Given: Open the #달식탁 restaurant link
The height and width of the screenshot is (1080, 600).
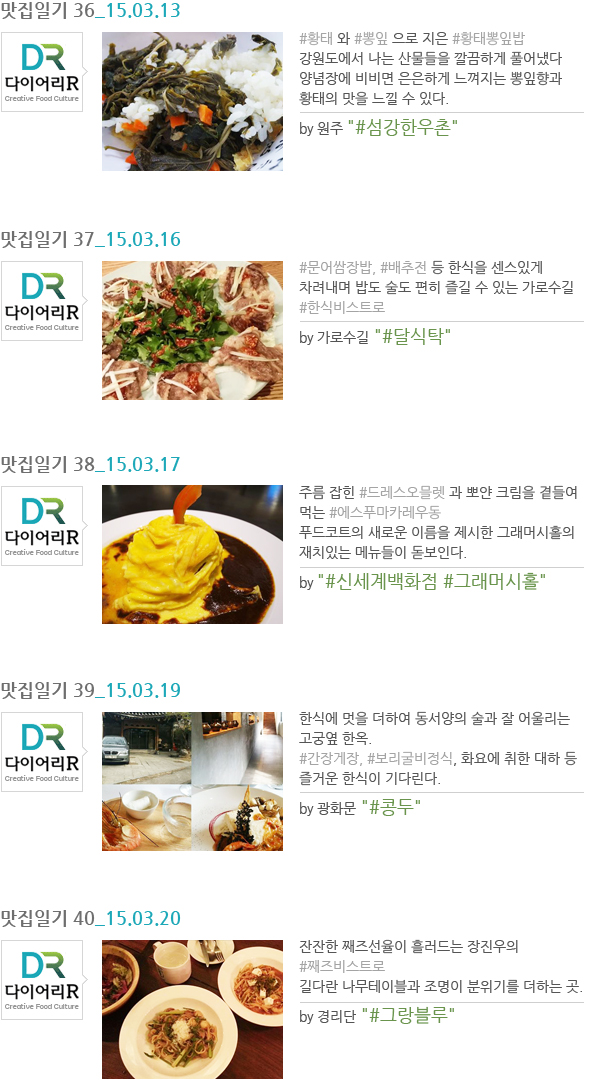Looking at the screenshot, I should click(x=413, y=336).
